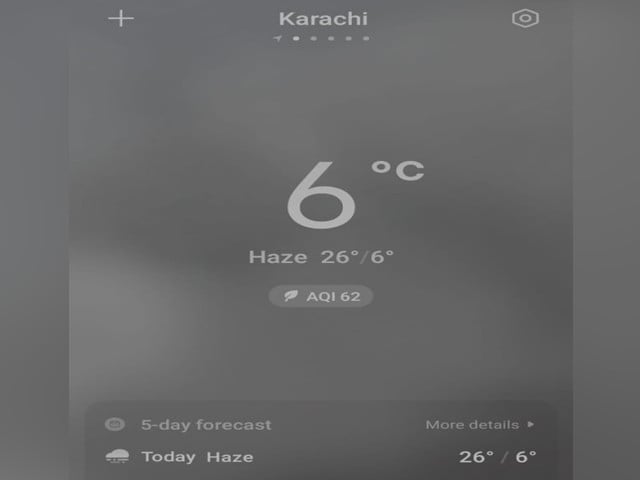Add a new city with plus icon

(x=121, y=19)
